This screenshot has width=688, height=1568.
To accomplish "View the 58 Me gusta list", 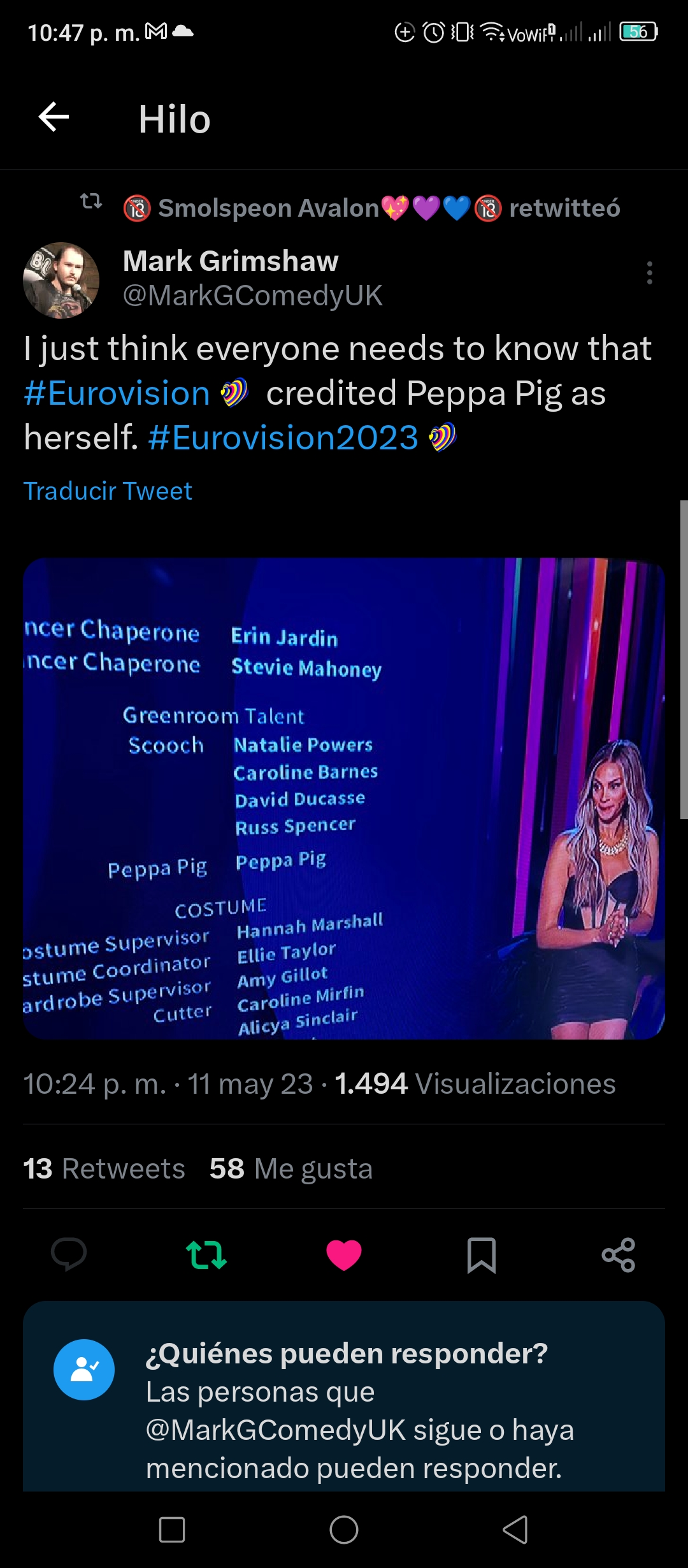I will point(291,1168).
